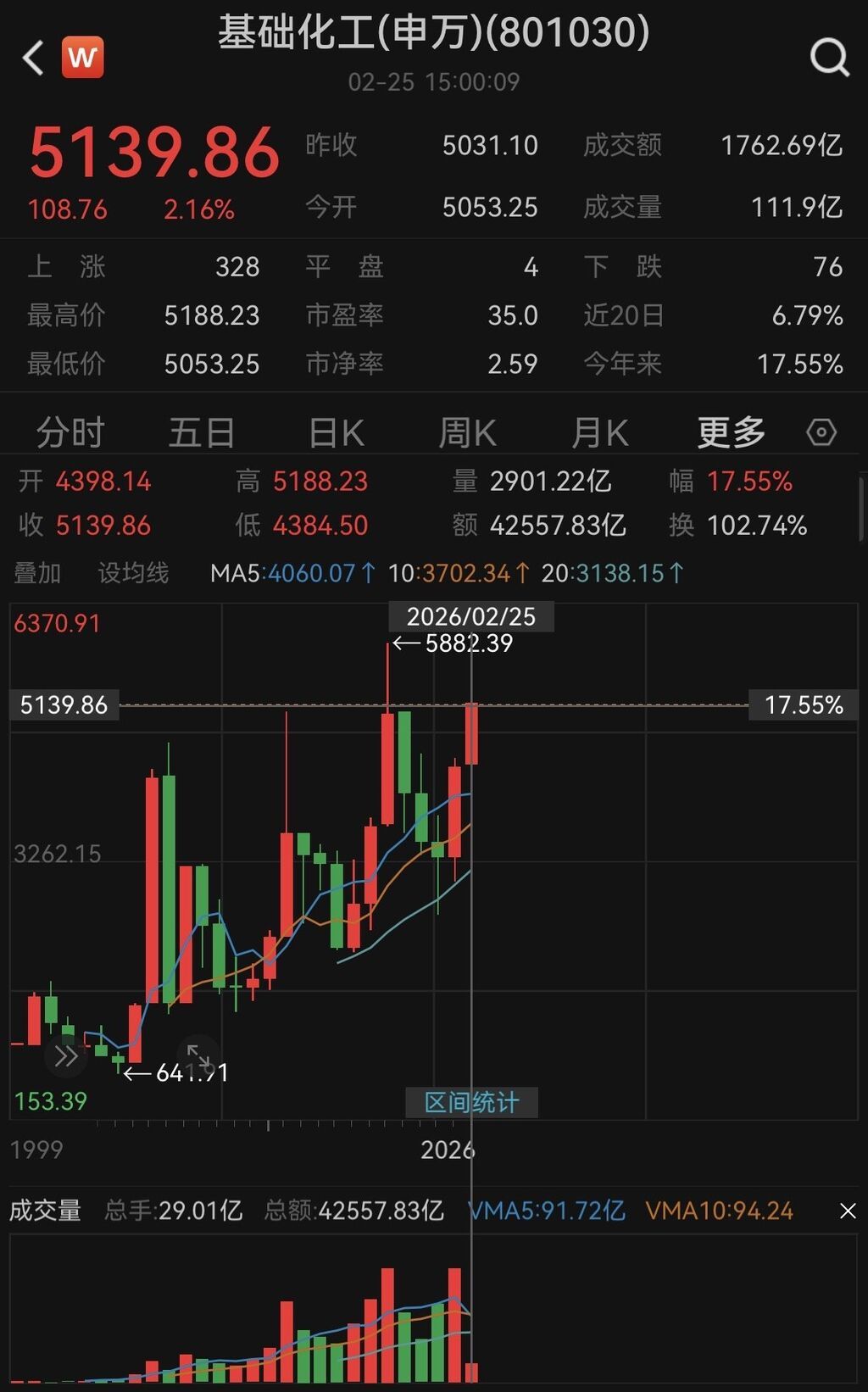Close the 成交量 indicator panel
This screenshot has height=1392, width=868.
coord(847,1211)
